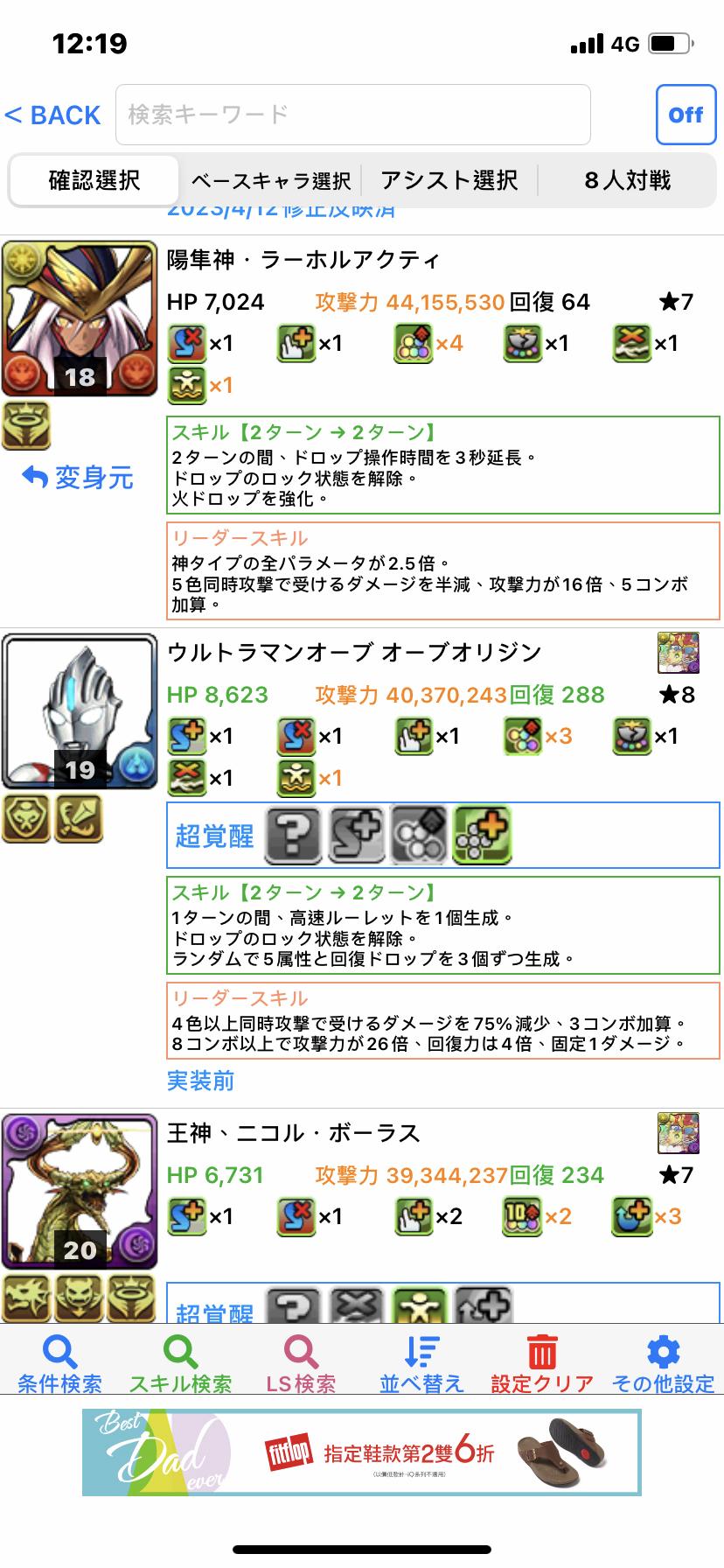The width and height of the screenshot is (724, 1568).
Task: Switch to ベースキャラ選択 segment
Action: click(x=270, y=180)
